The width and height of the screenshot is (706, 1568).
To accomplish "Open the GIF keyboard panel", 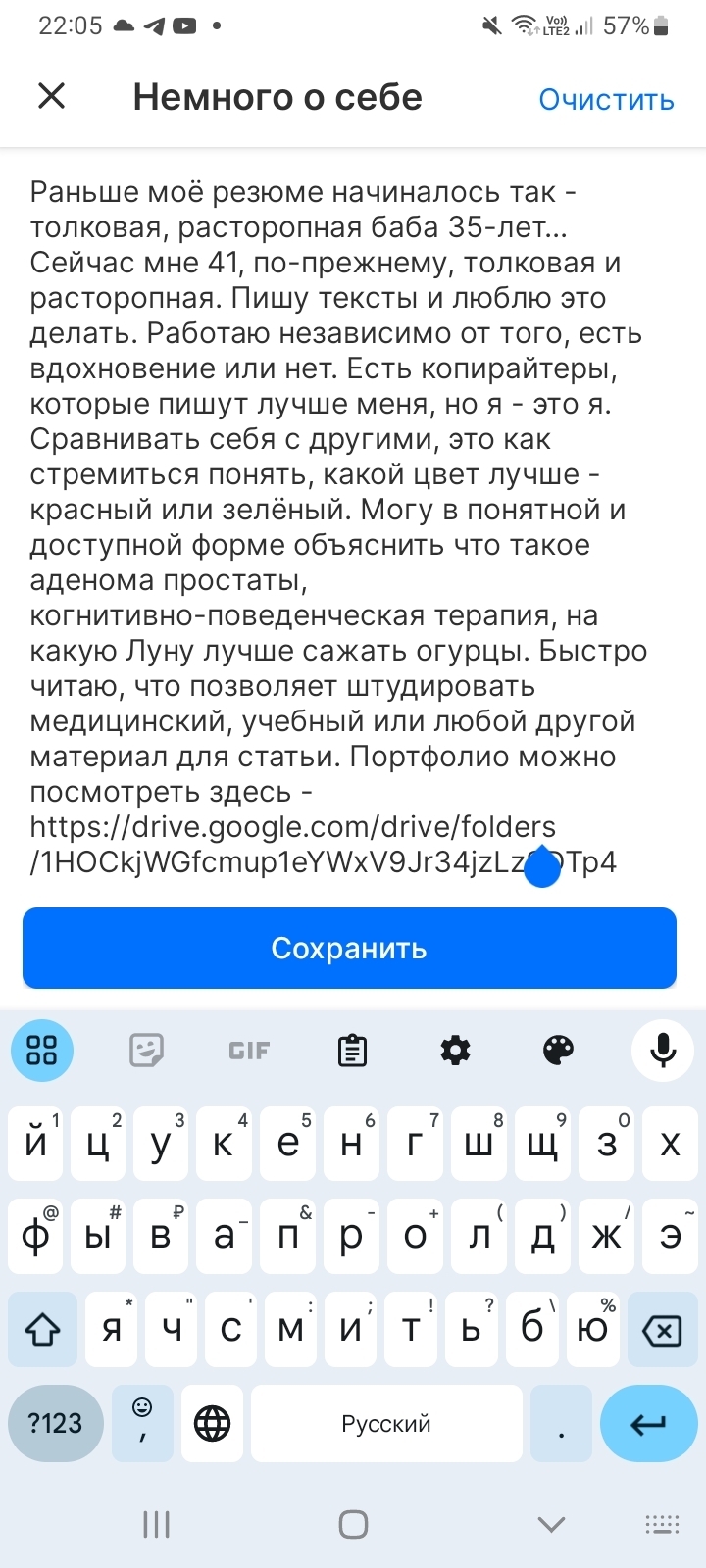I will pos(249,1051).
